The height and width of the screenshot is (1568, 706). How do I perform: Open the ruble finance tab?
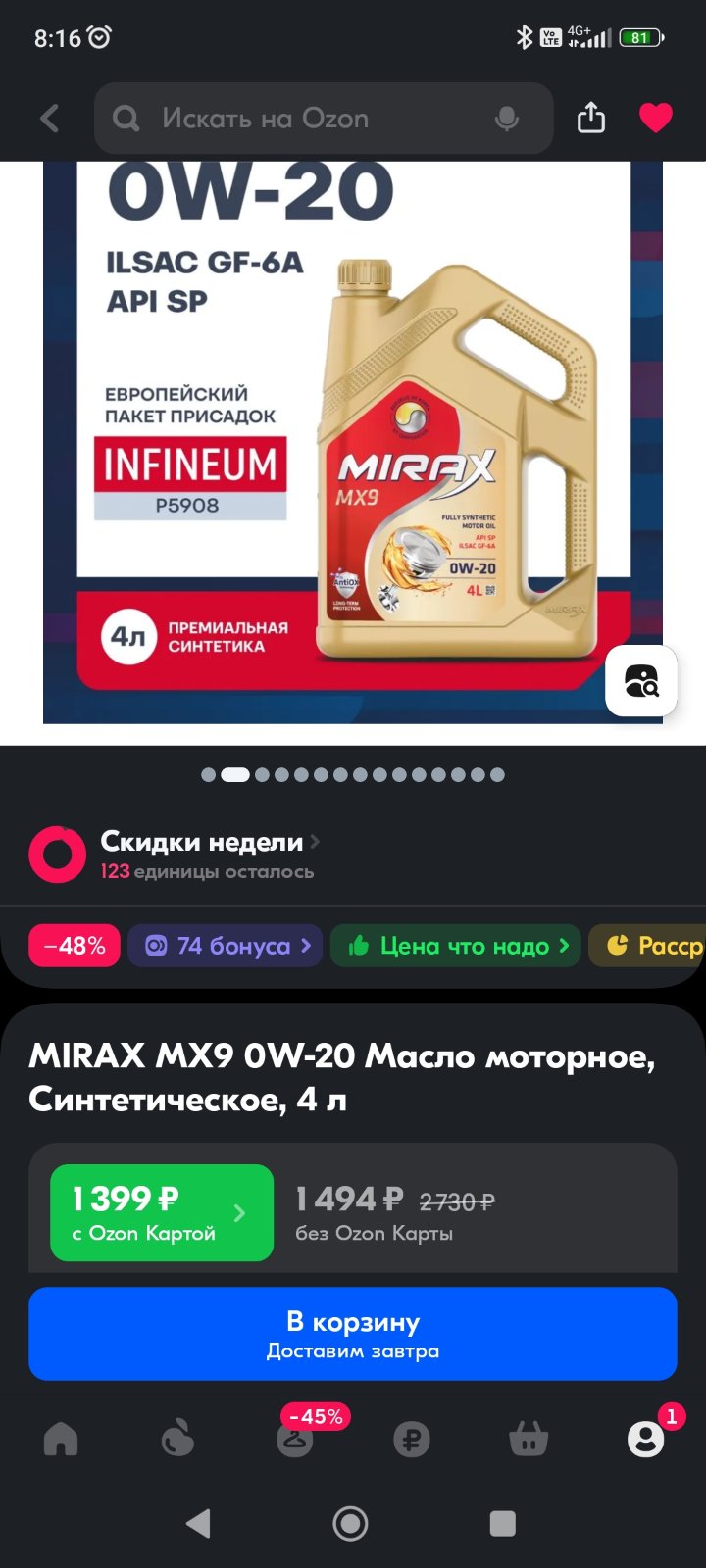click(x=412, y=1439)
